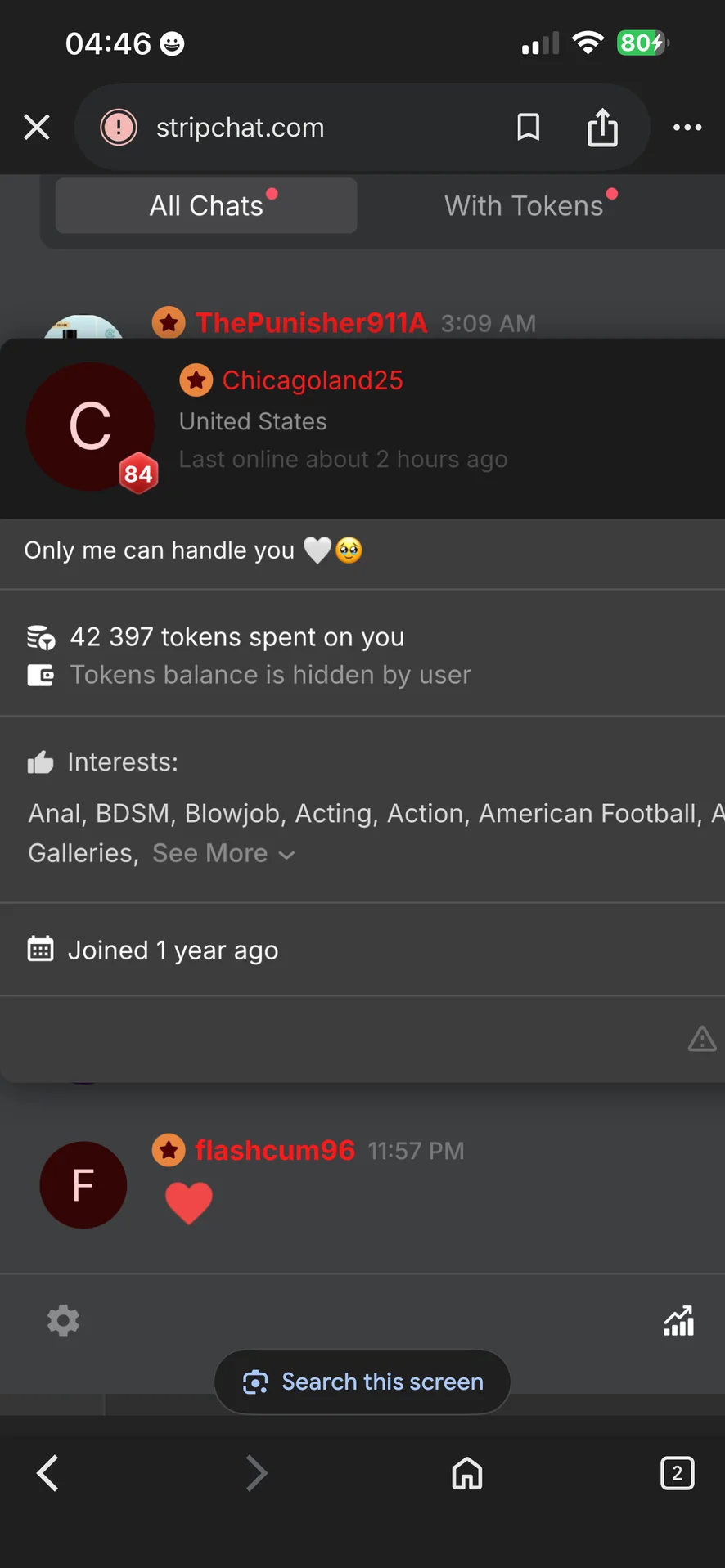This screenshot has width=725, height=1568.
Task: Open the browser tab switcher
Action: click(677, 1473)
